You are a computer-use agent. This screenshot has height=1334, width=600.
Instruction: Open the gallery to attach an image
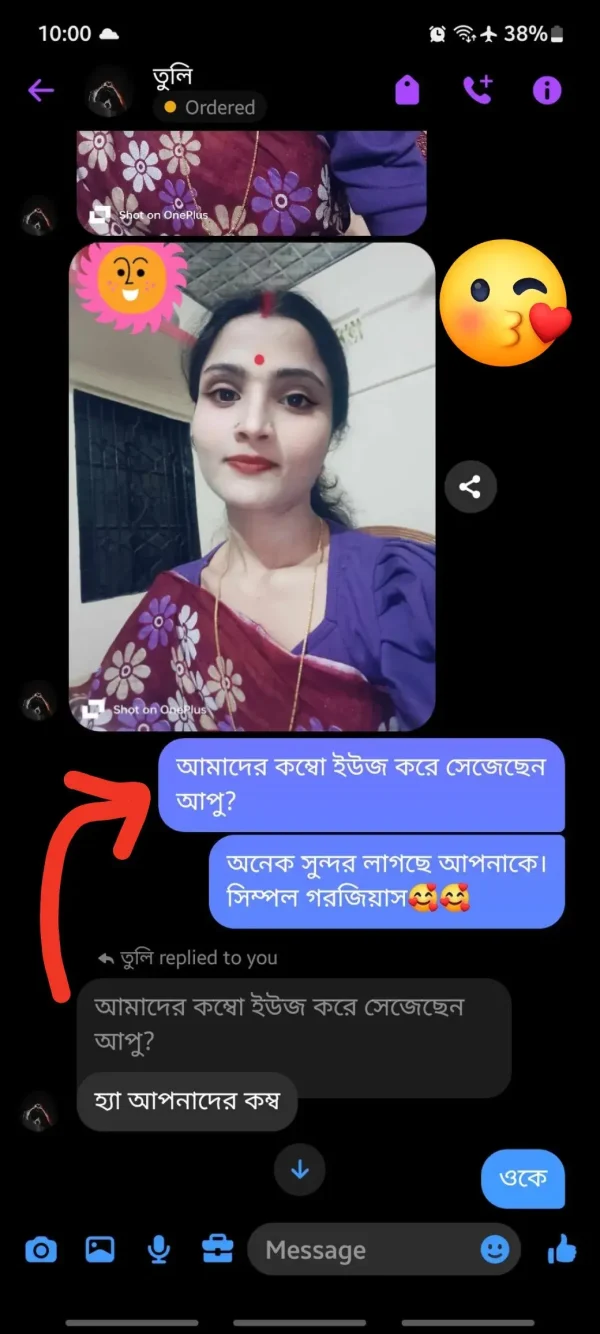tap(100, 1249)
